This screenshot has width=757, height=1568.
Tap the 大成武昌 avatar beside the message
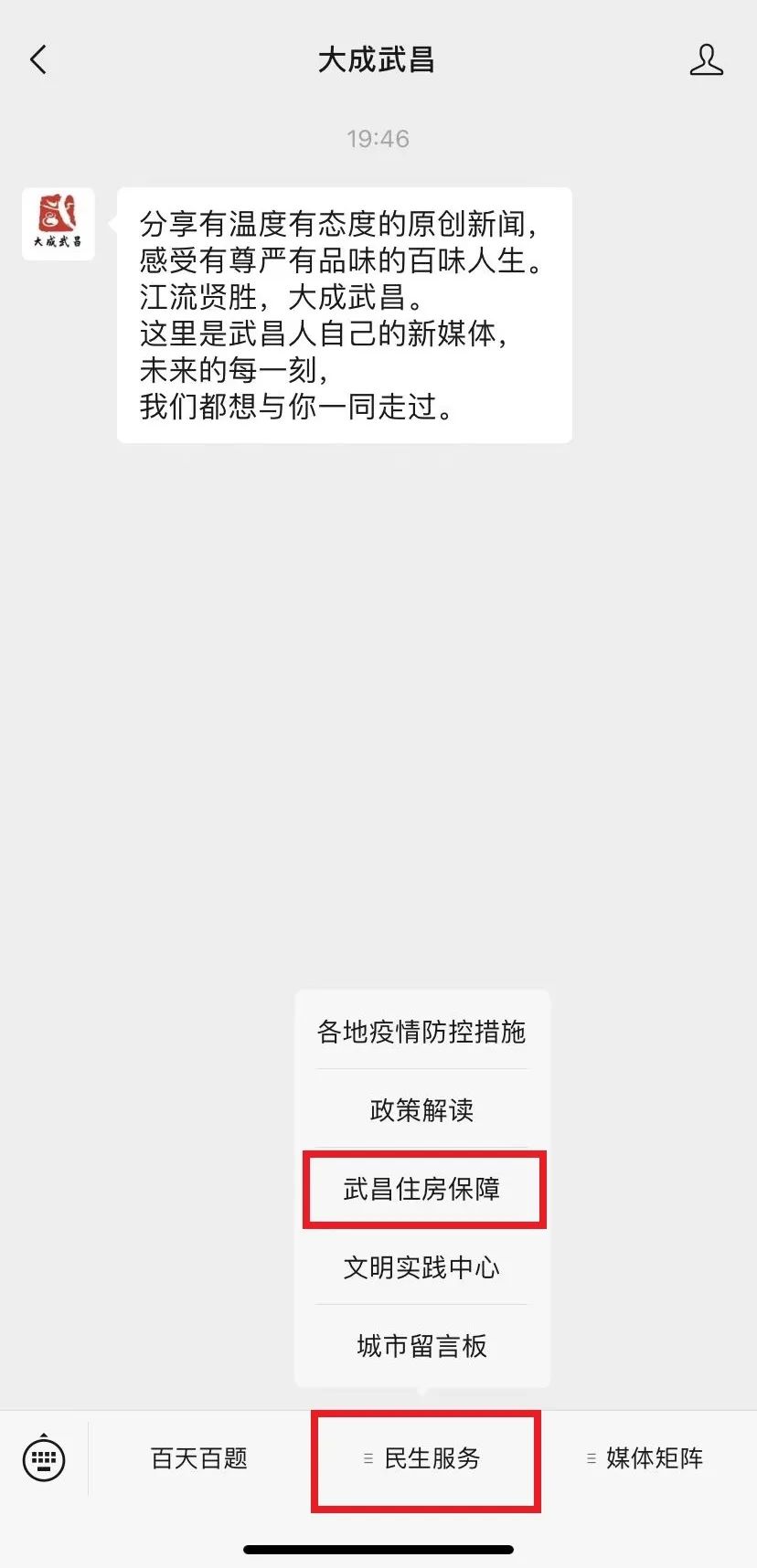click(59, 224)
